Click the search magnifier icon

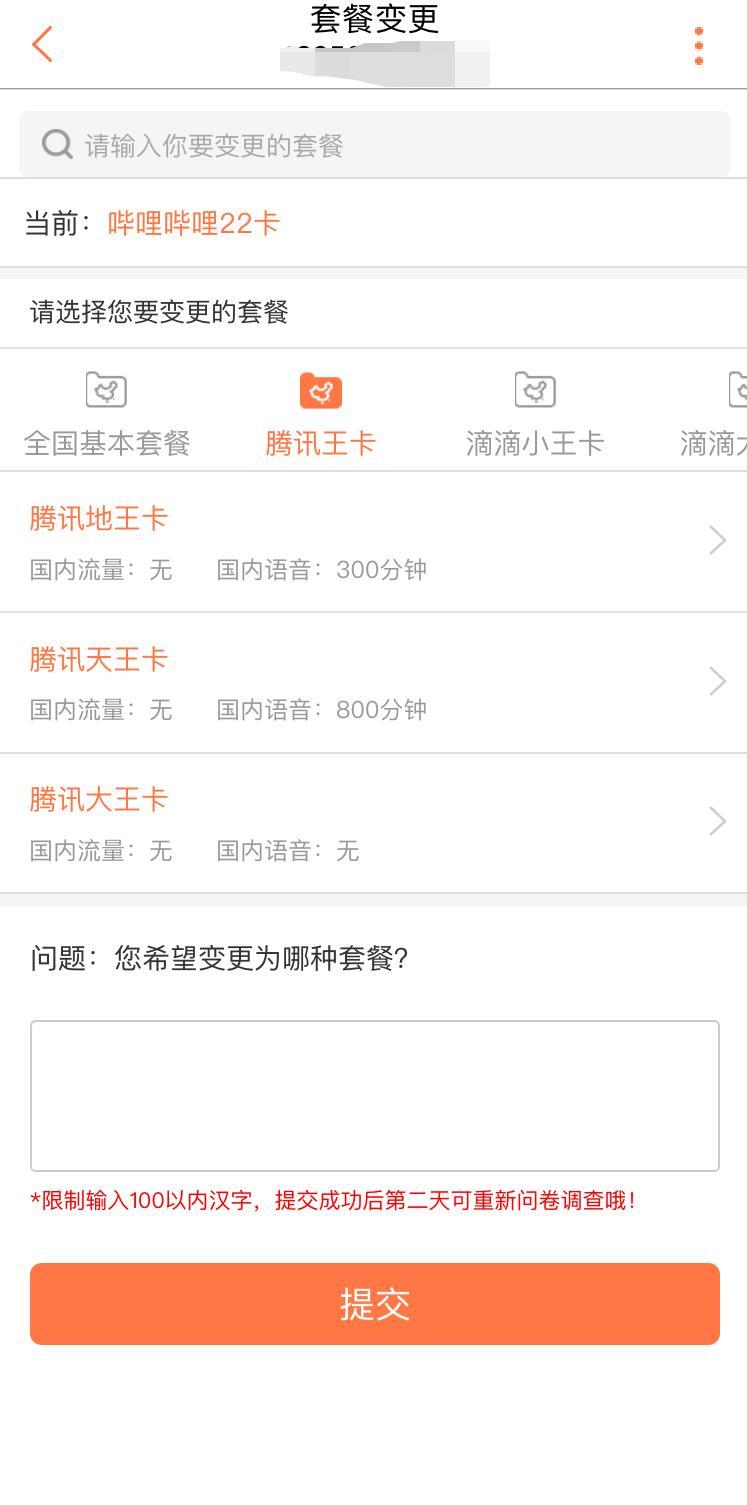(57, 143)
